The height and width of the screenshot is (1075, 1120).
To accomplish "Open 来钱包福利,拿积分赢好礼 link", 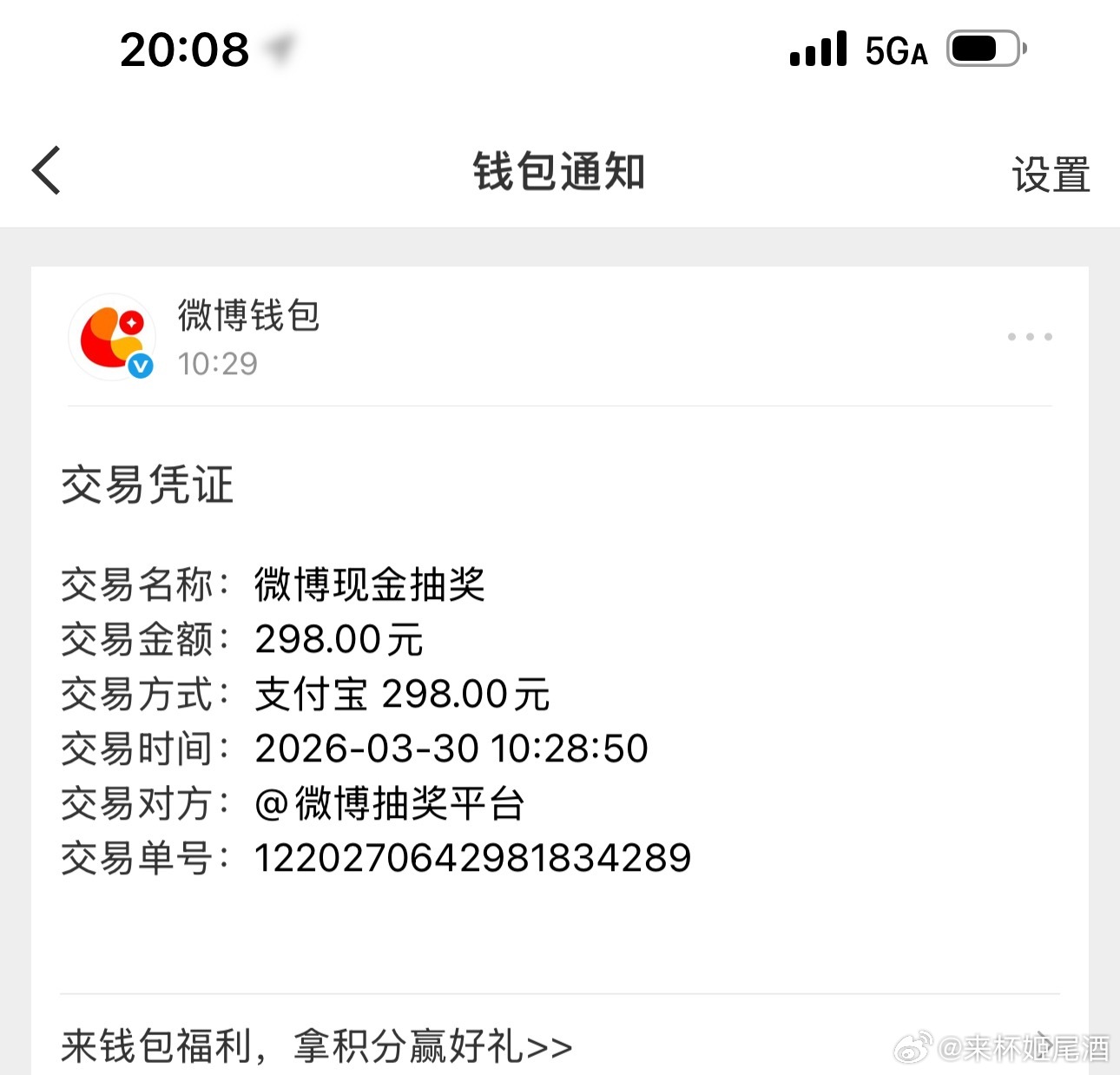I will tap(317, 1045).
